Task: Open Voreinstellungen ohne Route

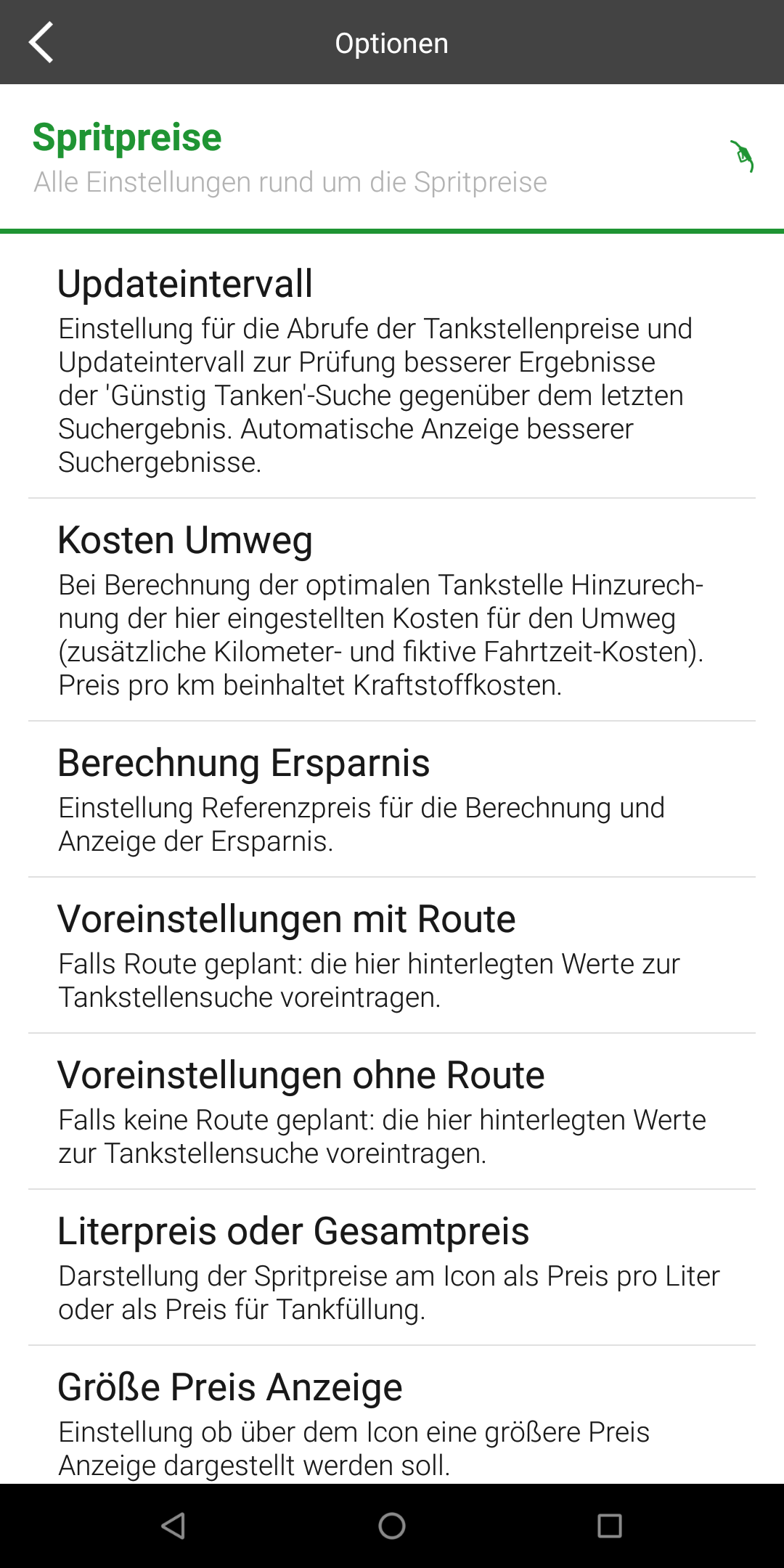Action: 392,1112
